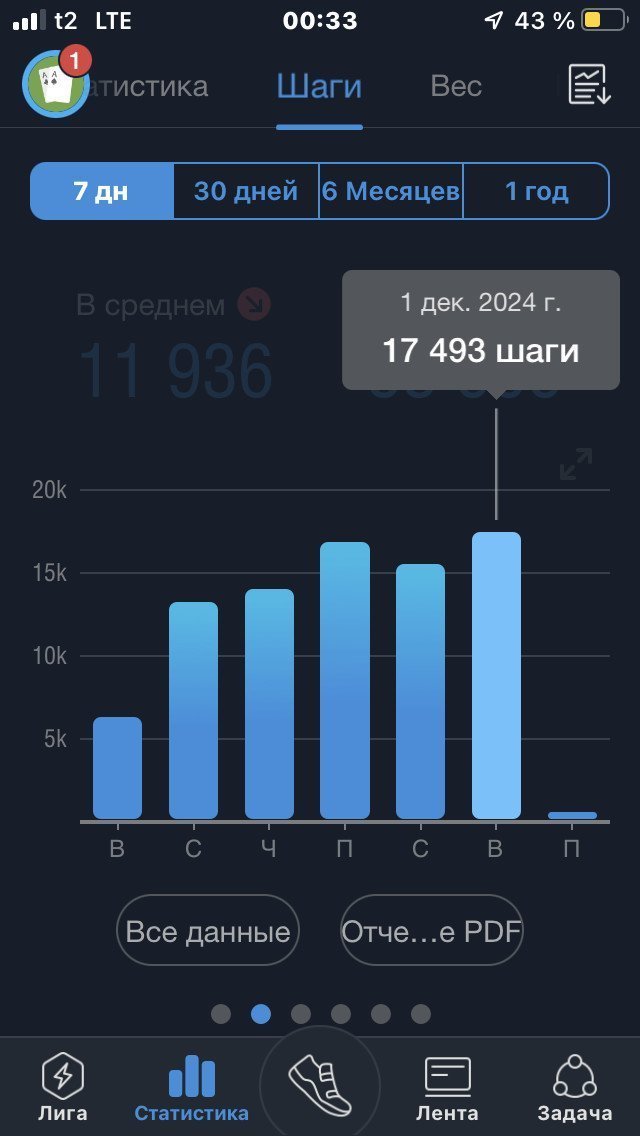Image resolution: width=640 pixels, height=1136 pixels.
Task: Select the 7 дн period
Action: [101, 191]
